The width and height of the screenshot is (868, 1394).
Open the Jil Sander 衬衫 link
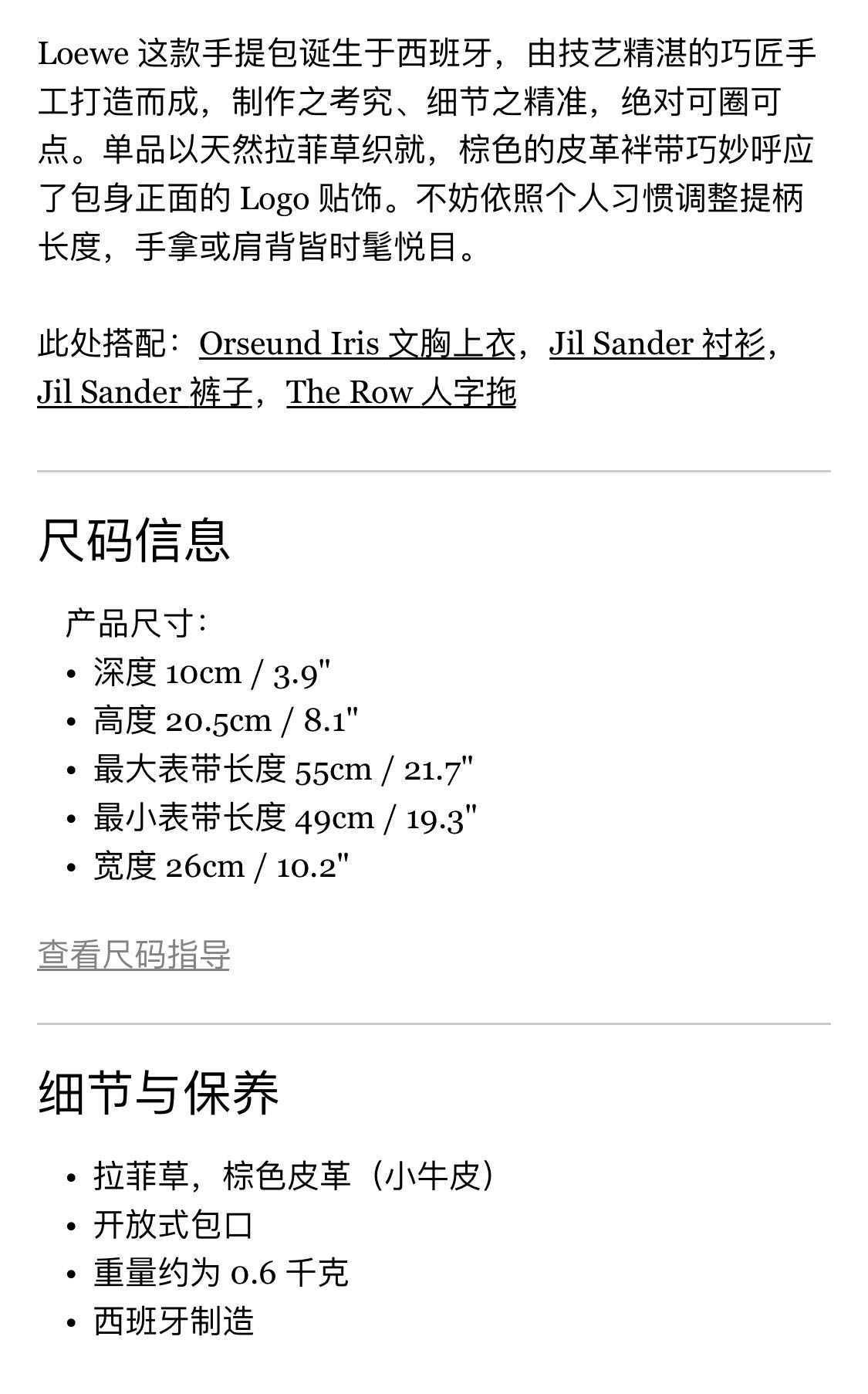657,343
